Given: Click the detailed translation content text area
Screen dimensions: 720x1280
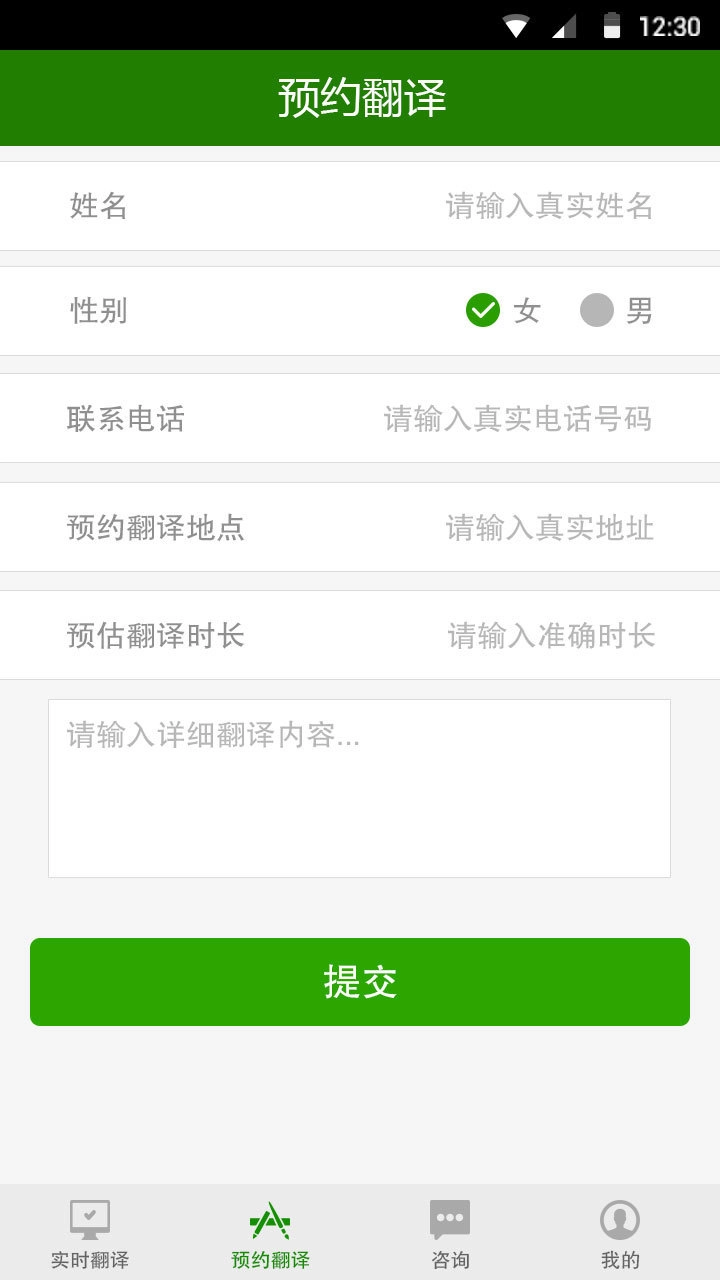Looking at the screenshot, I should click(x=359, y=788).
